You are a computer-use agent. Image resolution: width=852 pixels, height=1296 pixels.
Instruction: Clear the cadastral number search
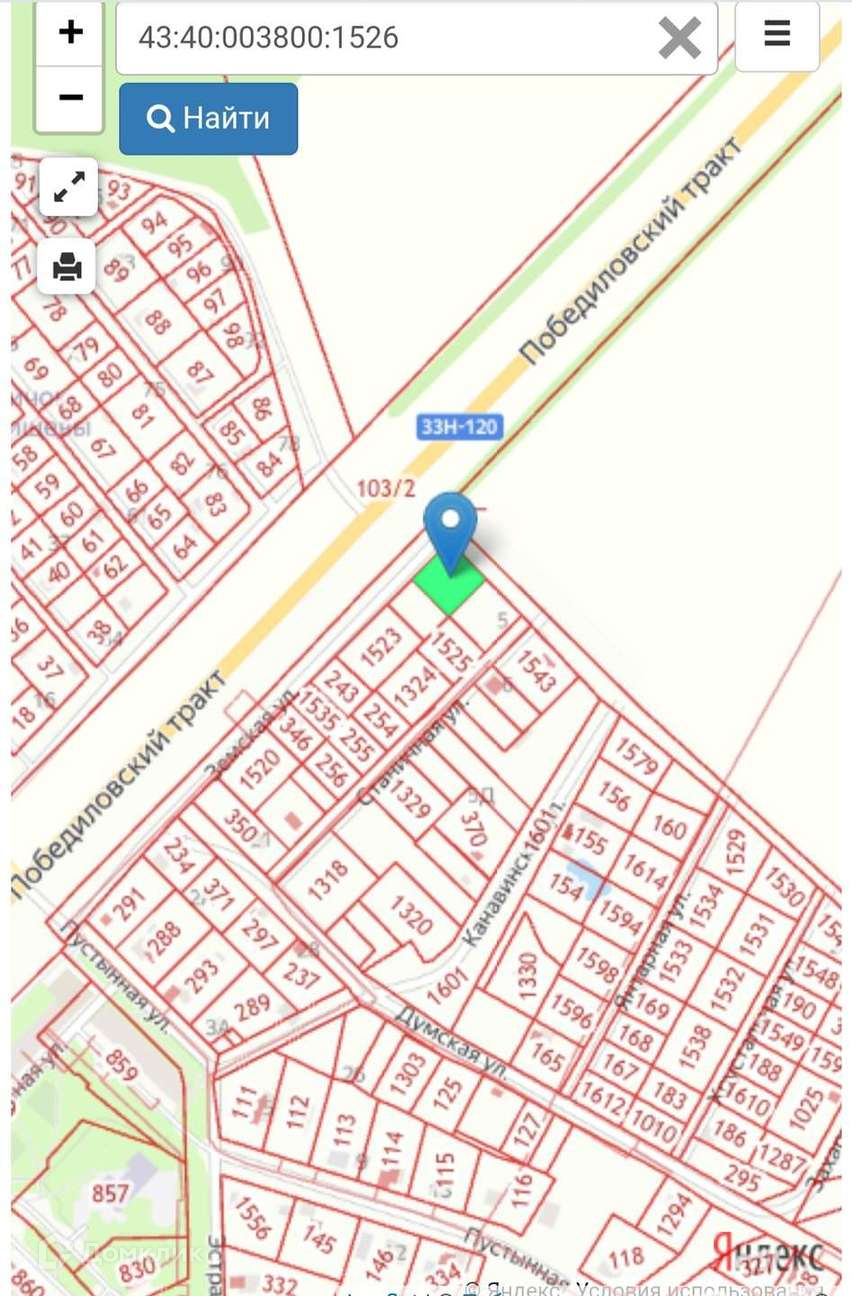(x=679, y=38)
